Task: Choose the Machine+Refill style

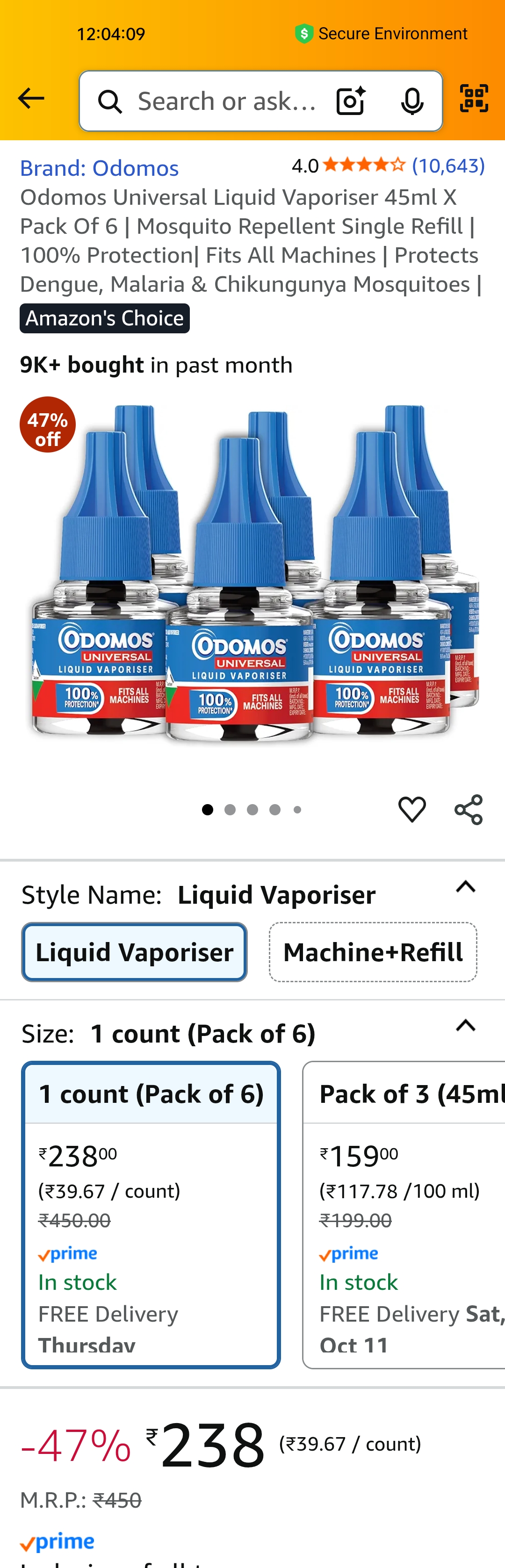Action: coord(373,951)
